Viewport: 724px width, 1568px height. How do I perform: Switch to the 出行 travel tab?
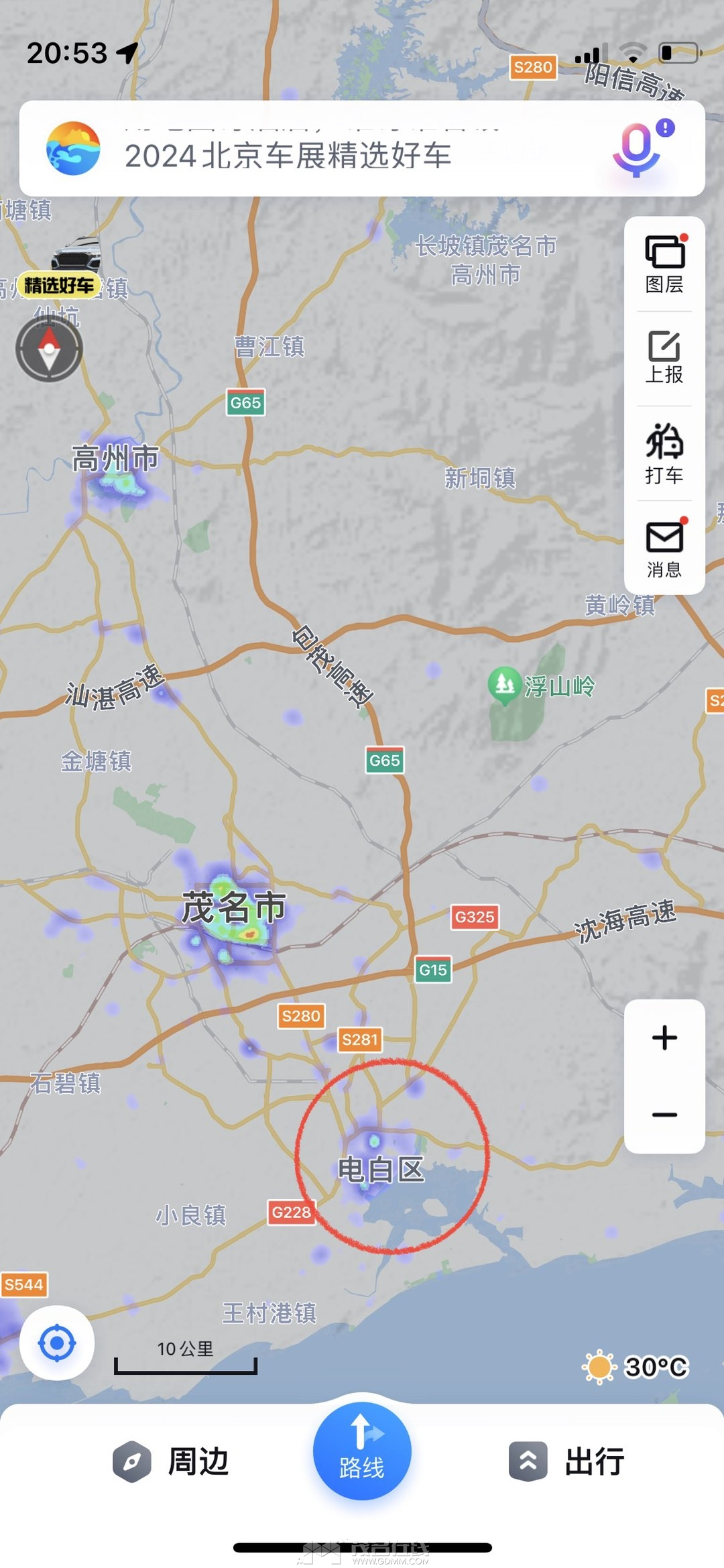[567, 1461]
